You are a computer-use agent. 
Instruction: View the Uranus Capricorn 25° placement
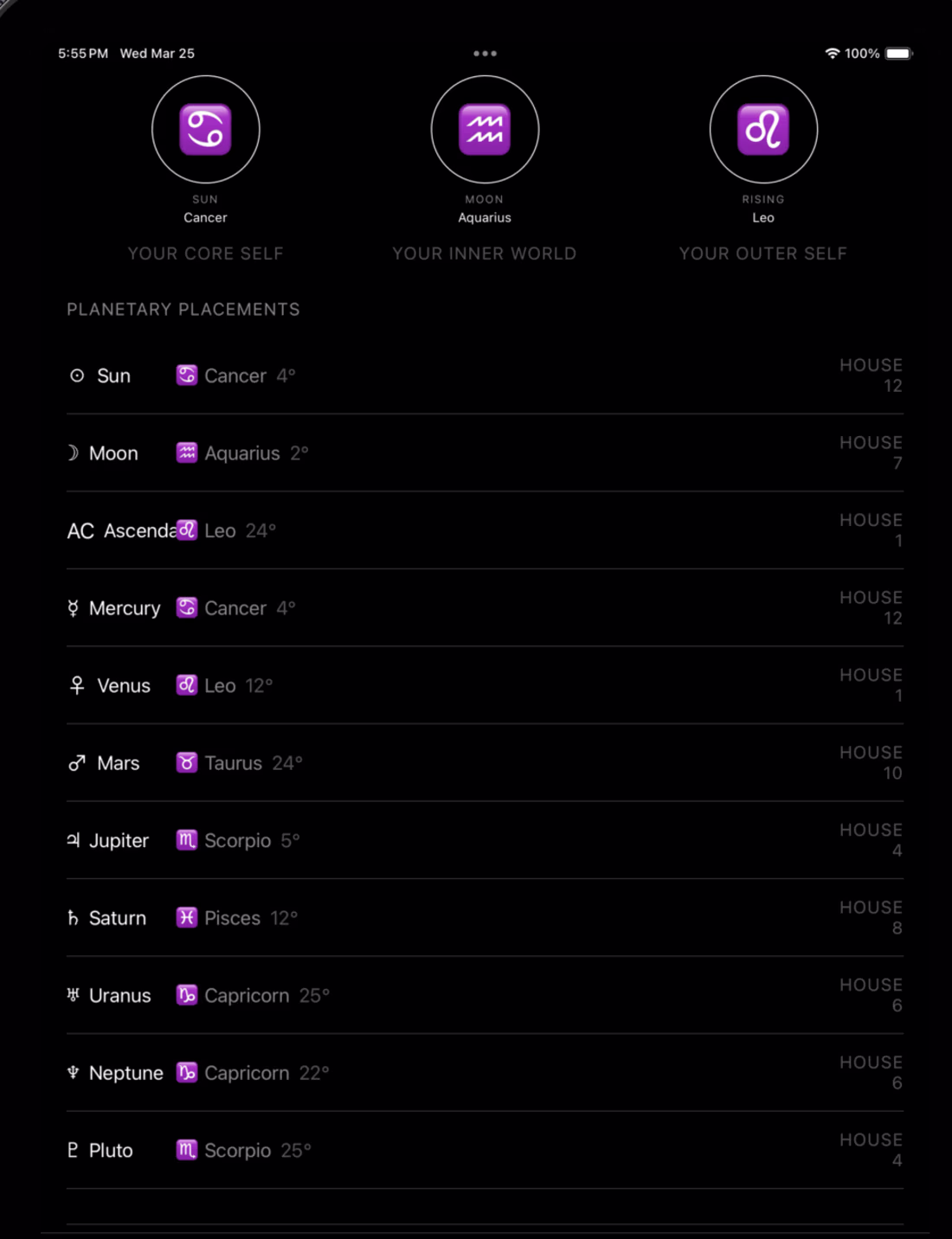pos(485,995)
